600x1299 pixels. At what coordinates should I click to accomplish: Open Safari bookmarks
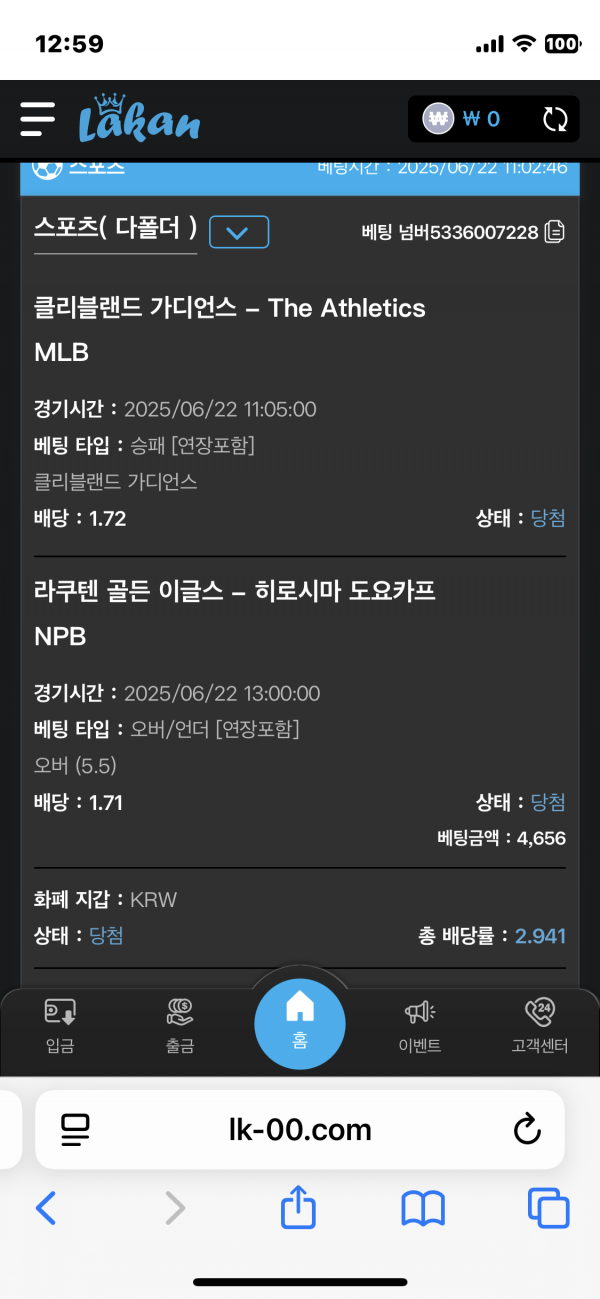(423, 1209)
